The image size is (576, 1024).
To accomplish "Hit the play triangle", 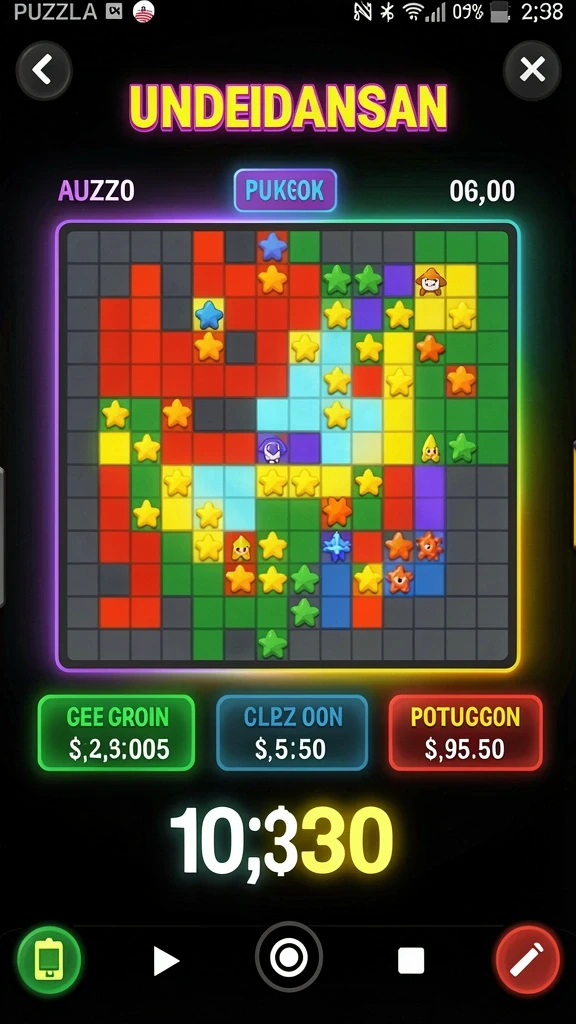I will click(x=166, y=961).
